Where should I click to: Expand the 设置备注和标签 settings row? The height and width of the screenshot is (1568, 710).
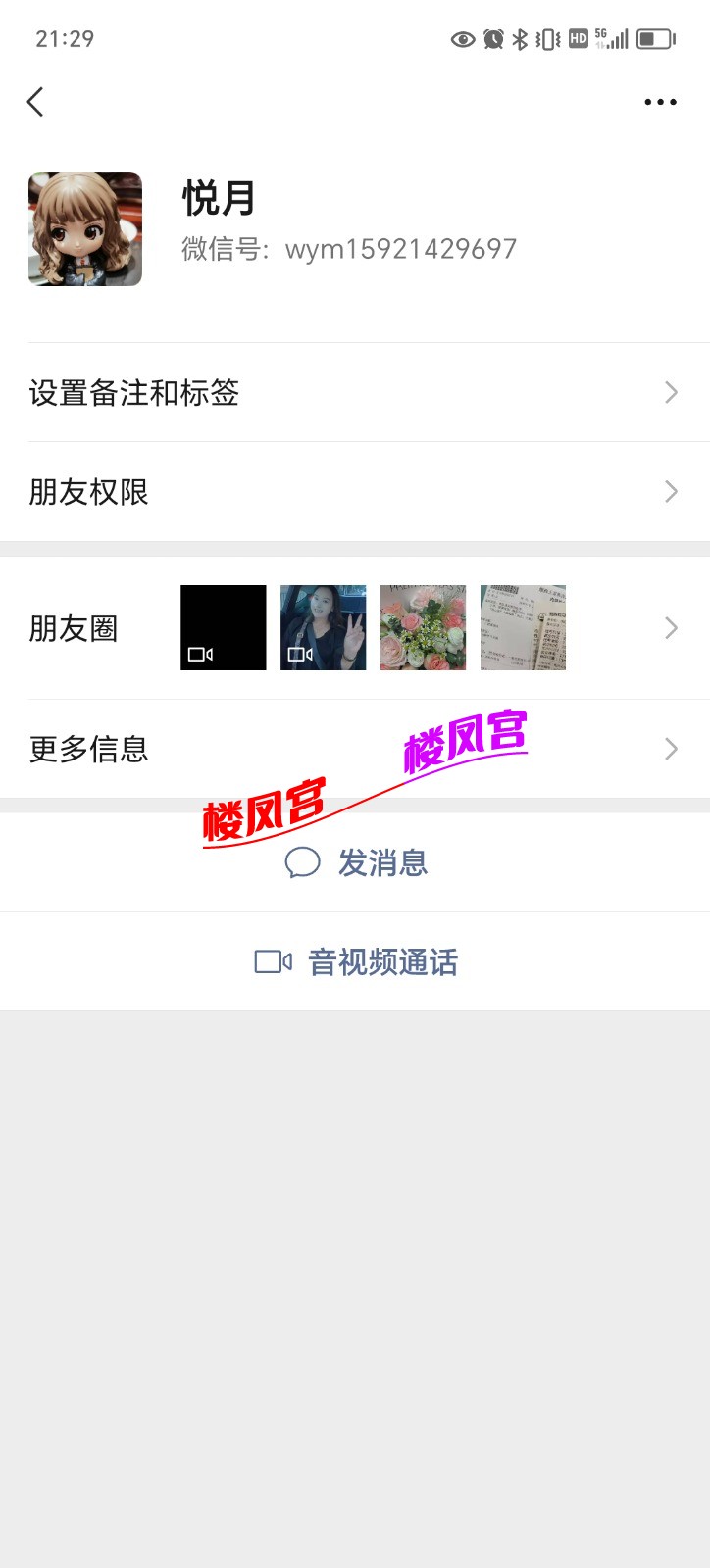tap(355, 392)
